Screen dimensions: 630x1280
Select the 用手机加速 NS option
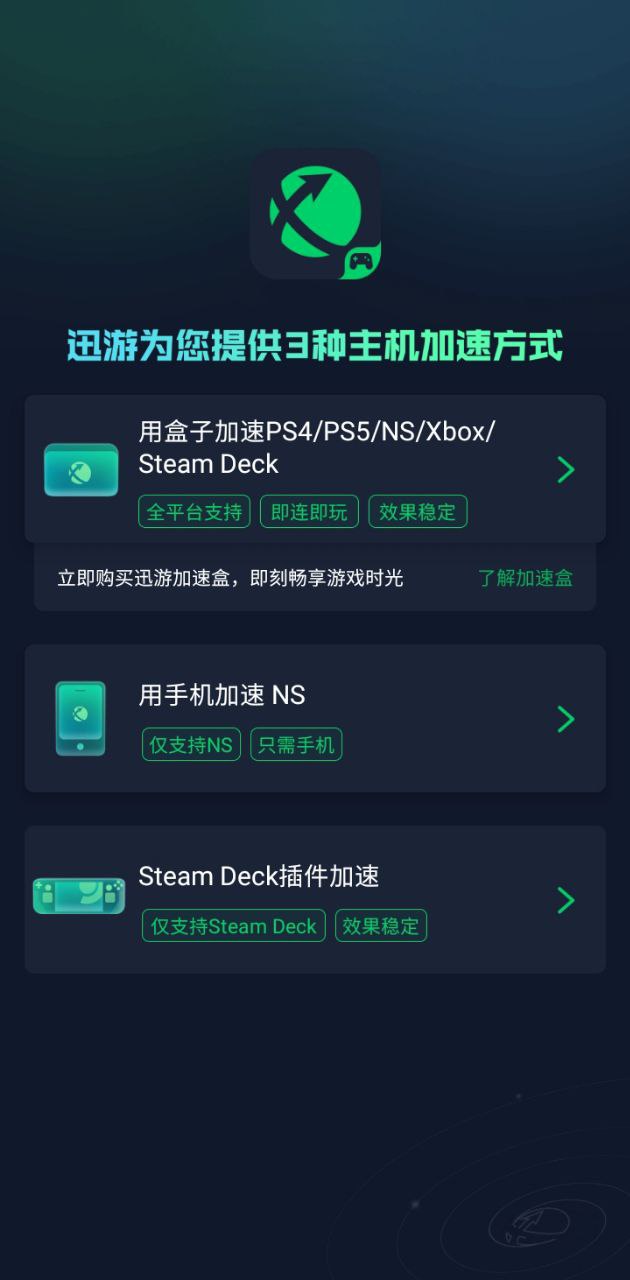click(315, 718)
